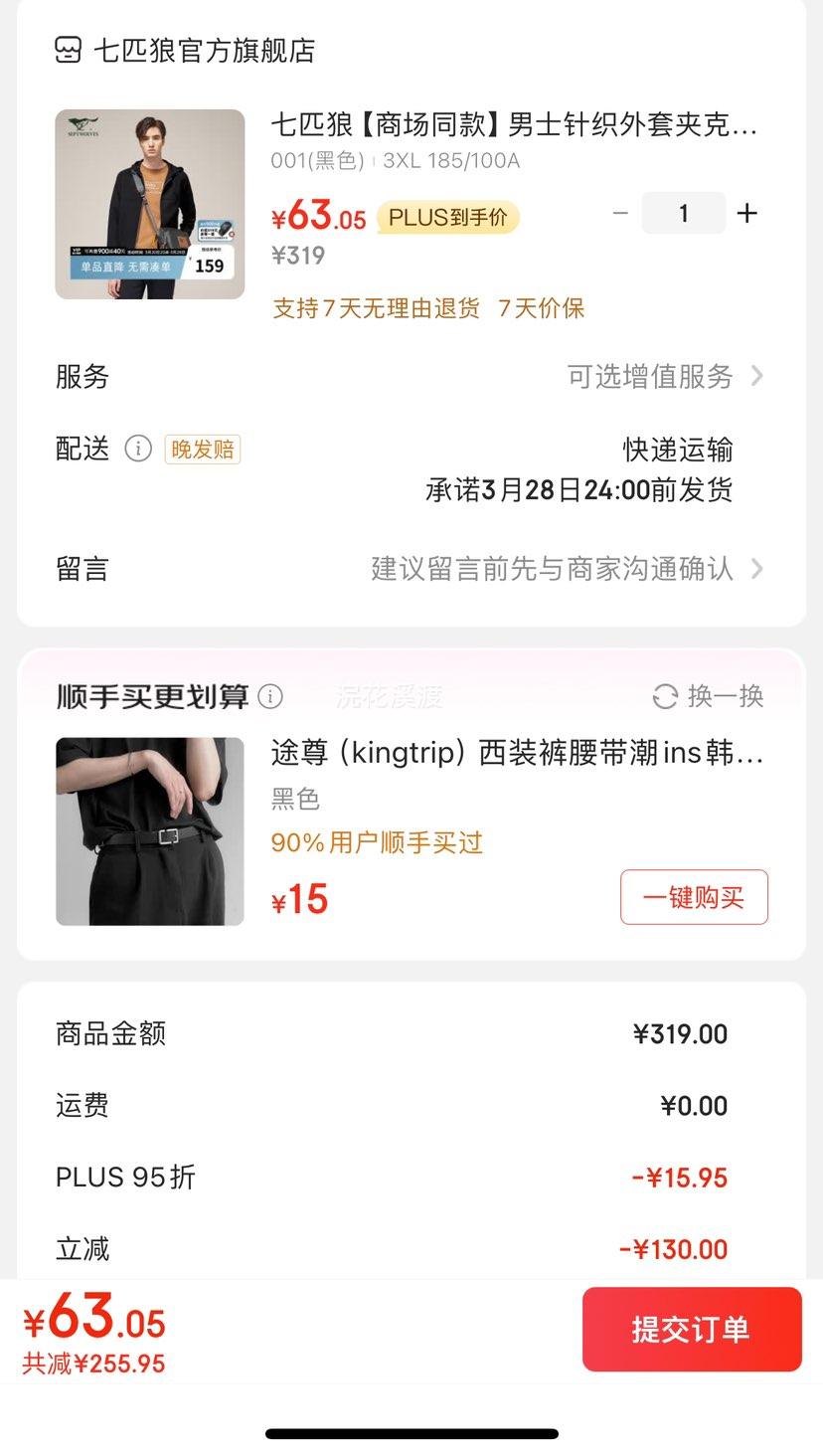The width and height of the screenshot is (823, 1456).
Task: Decrease jacket quantity with the minus button
Action: click(620, 213)
